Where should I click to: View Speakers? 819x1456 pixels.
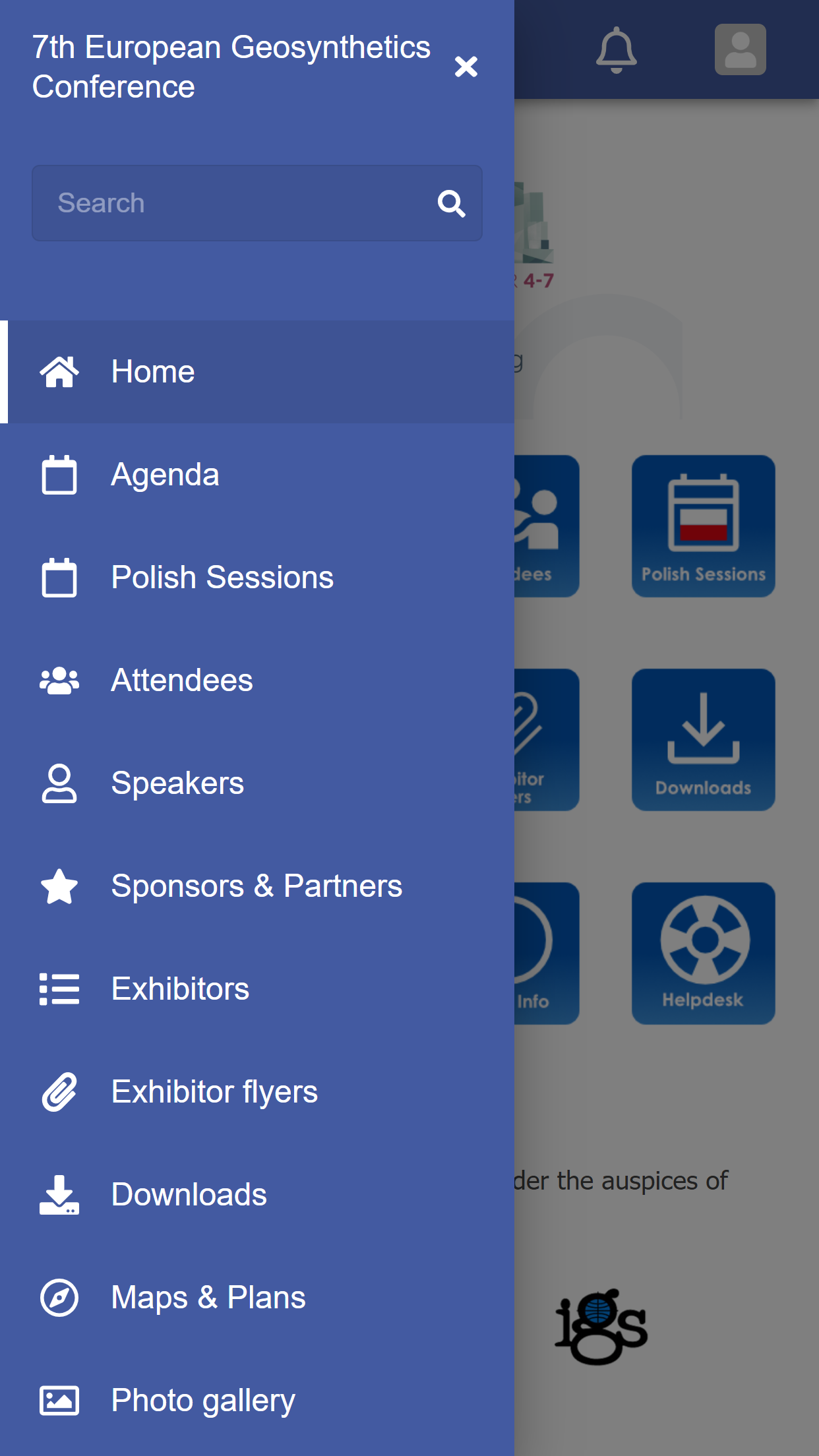point(257,783)
